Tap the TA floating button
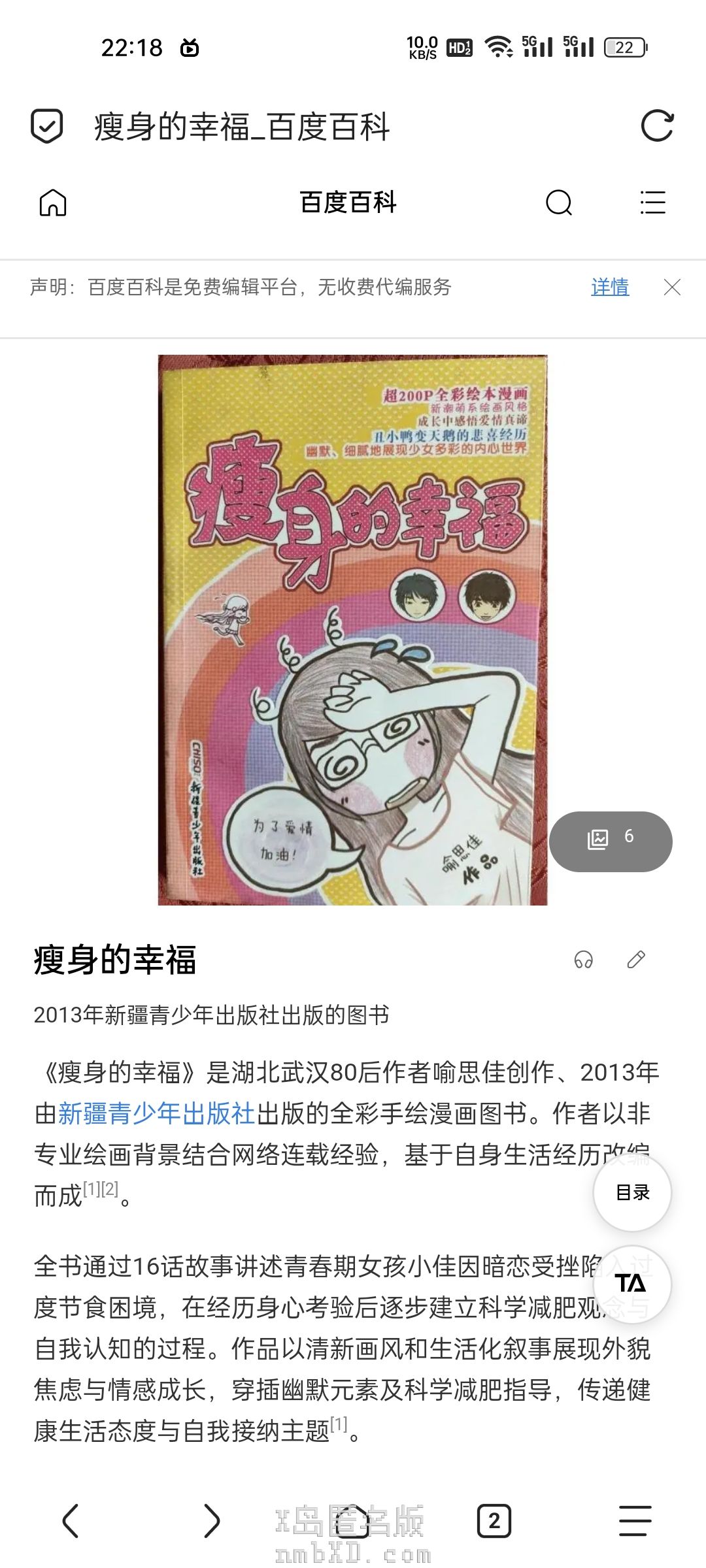706x1568 pixels. (631, 1284)
